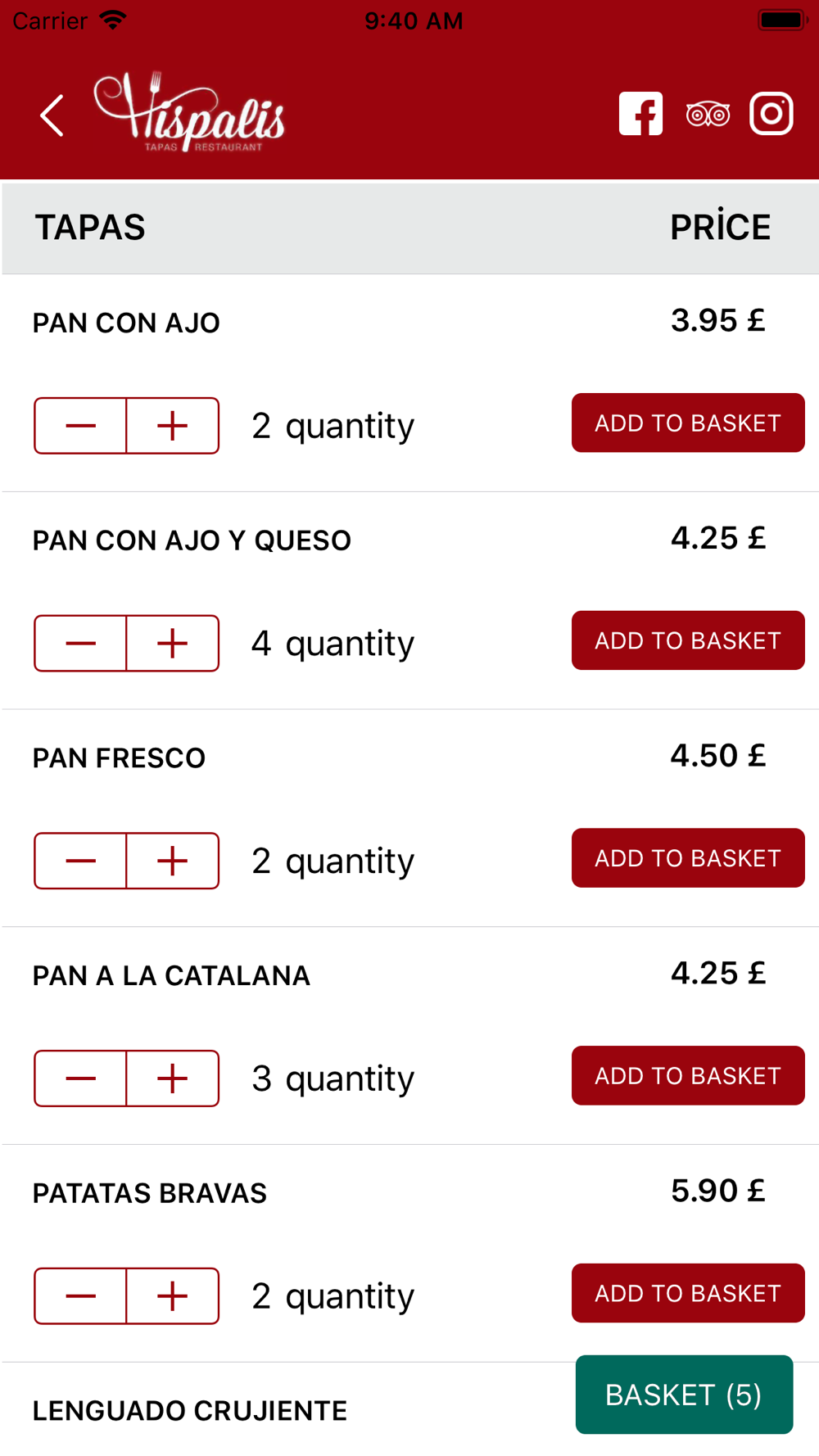Tap minus for Pan Fresco
Viewport: 819px width, 1456px height.
pyautogui.click(x=80, y=861)
